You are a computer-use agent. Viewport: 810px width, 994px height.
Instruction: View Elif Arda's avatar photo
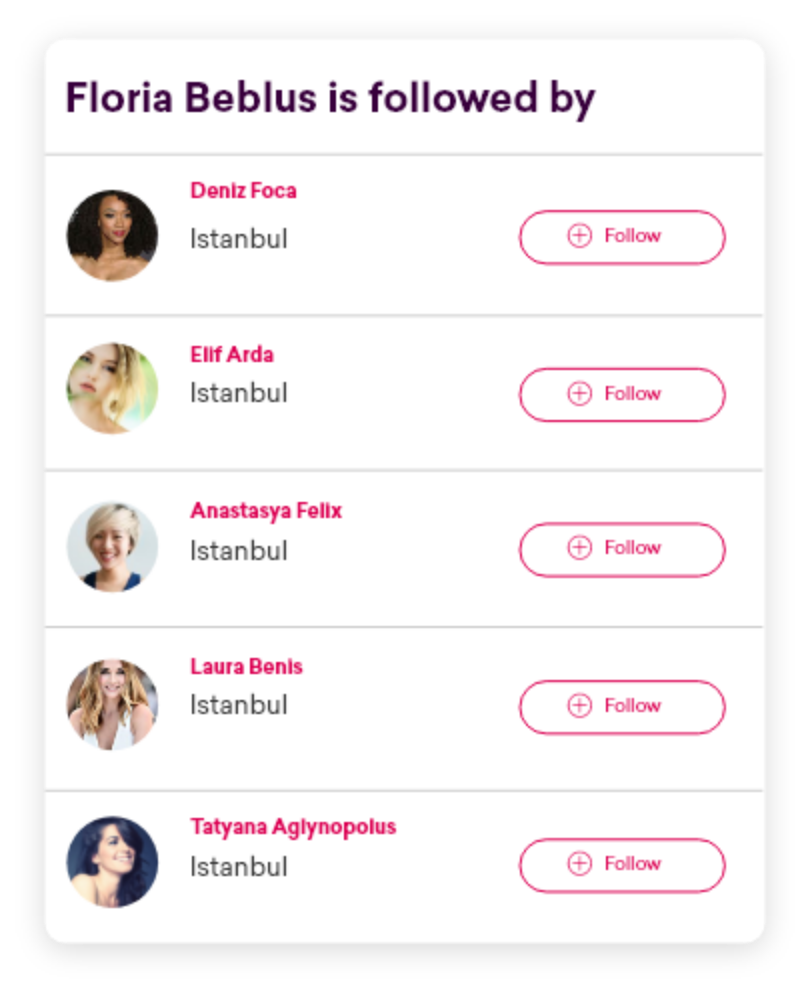[112, 389]
